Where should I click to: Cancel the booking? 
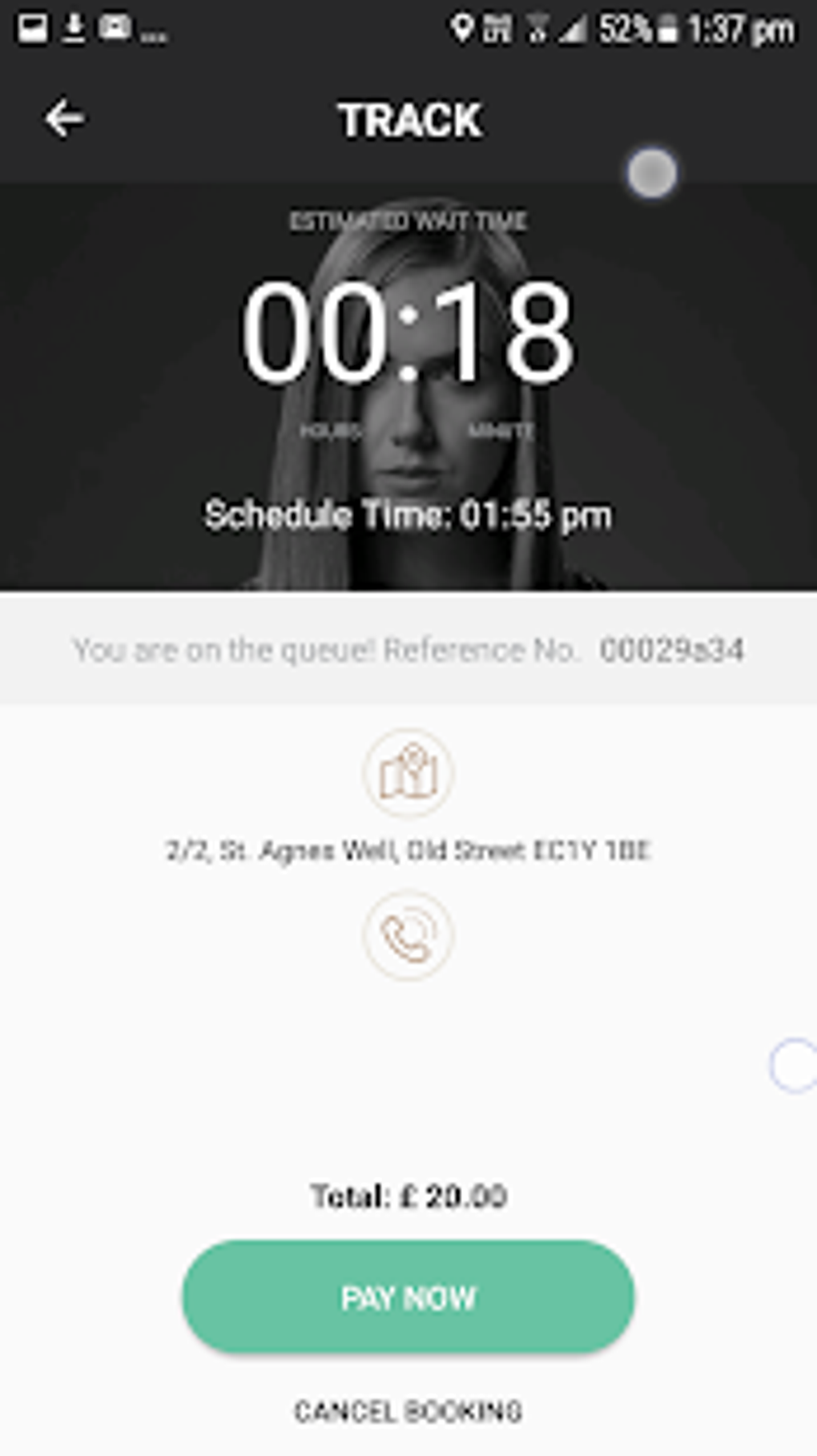coord(408,1411)
